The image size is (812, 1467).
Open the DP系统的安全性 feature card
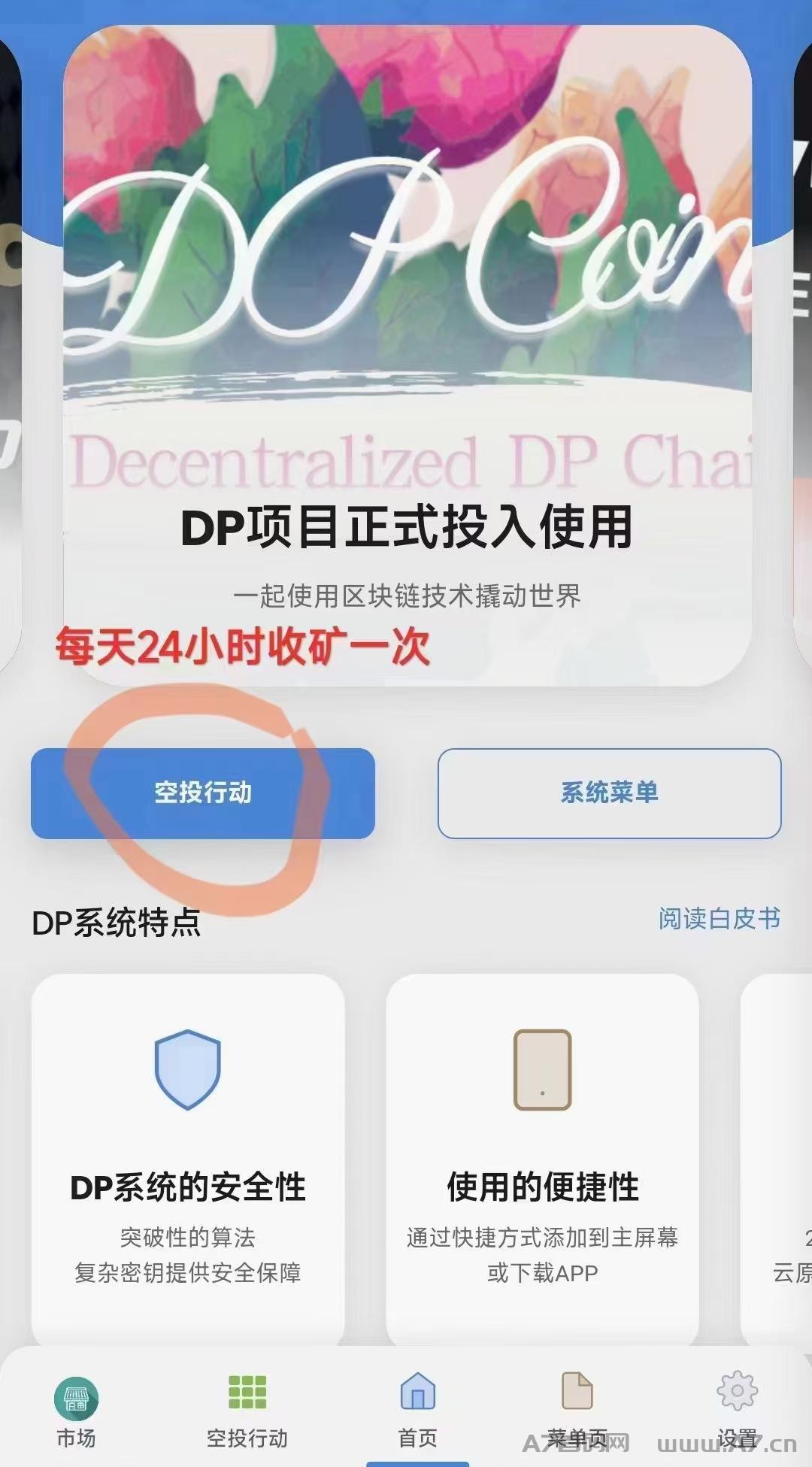188,1158
